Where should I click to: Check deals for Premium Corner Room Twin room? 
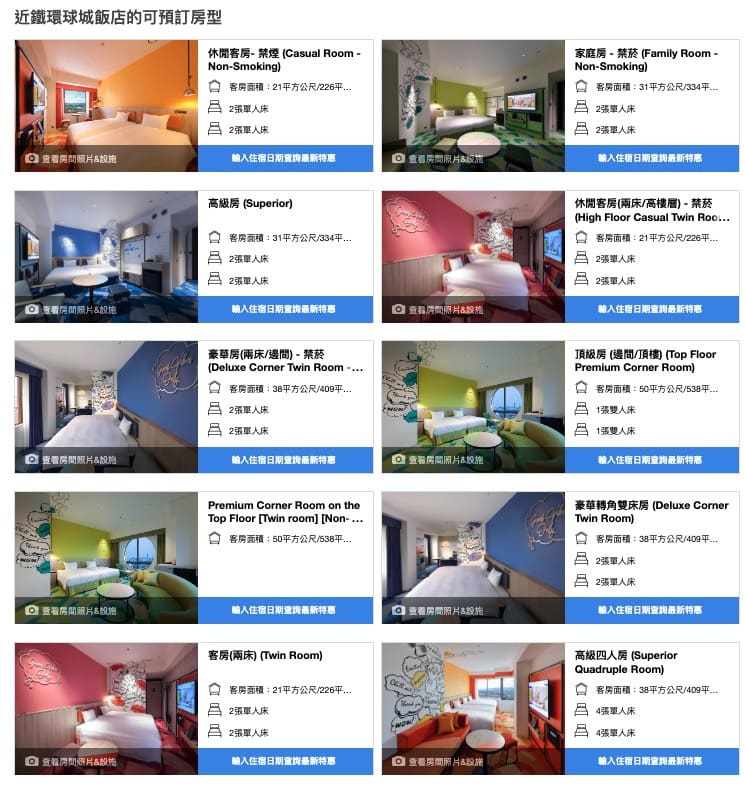[284, 610]
